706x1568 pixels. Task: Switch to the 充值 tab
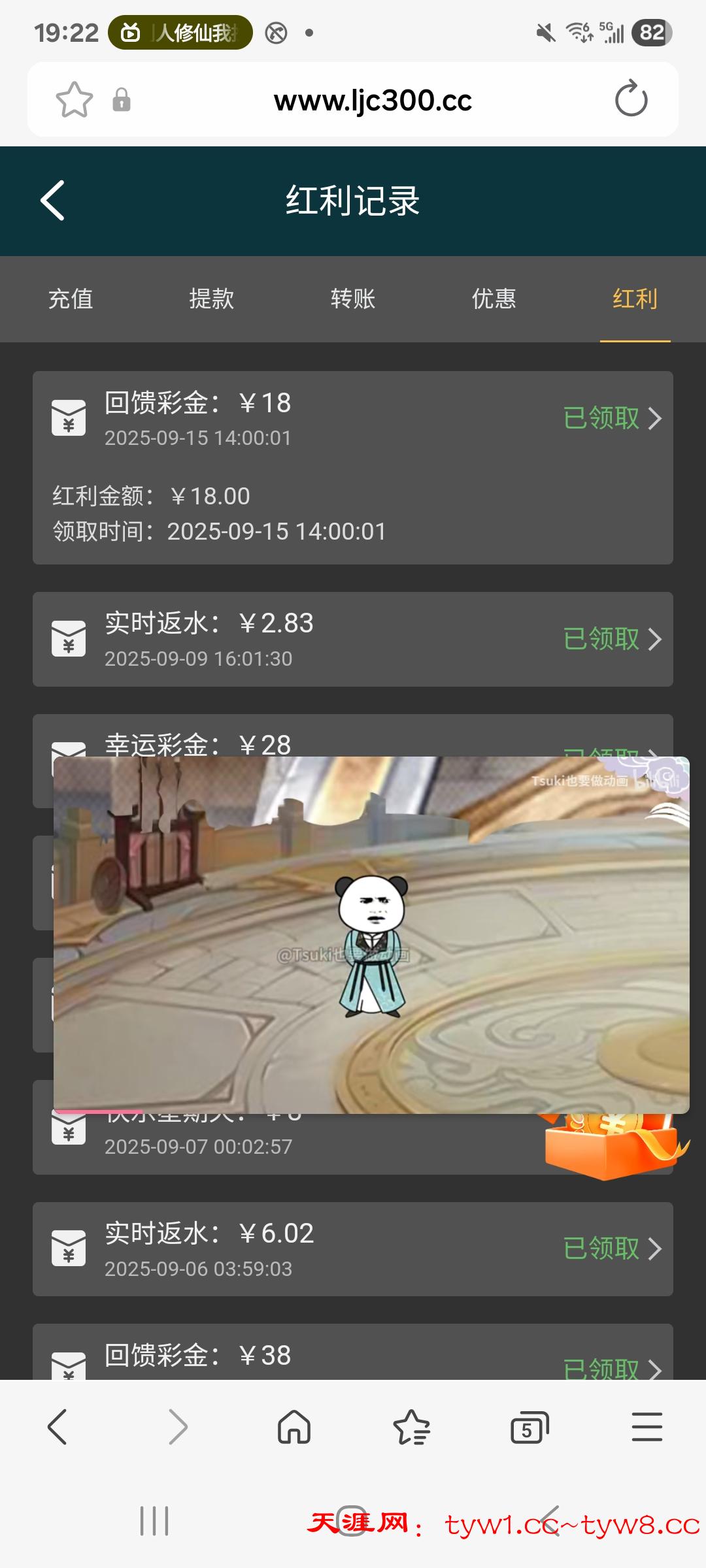[71, 299]
